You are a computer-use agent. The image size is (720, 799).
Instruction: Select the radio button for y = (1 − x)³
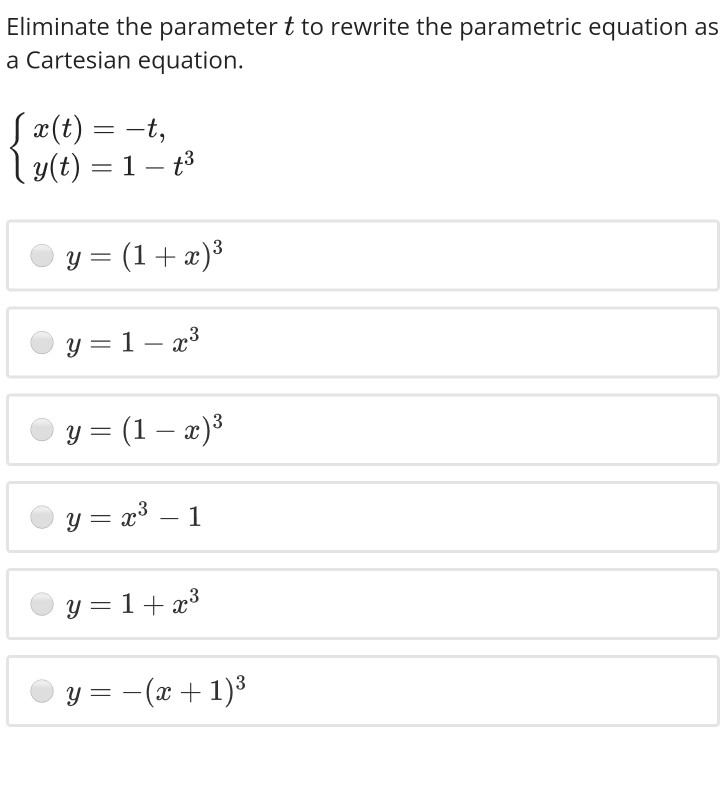41,430
